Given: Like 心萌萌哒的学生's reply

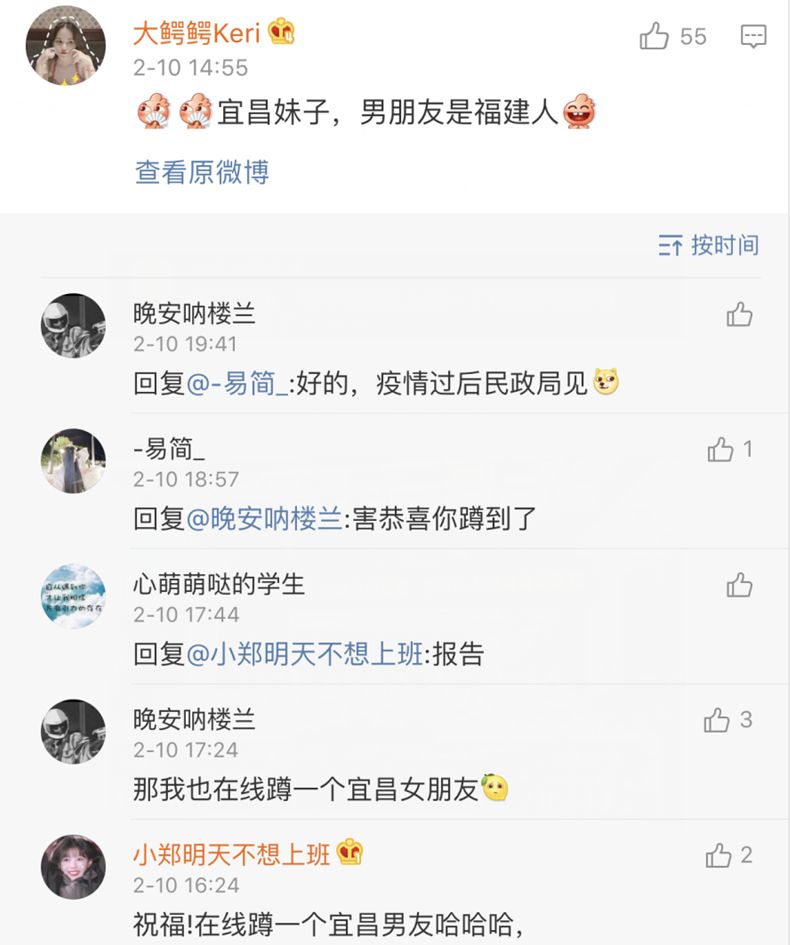Looking at the screenshot, I should tap(740, 585).
